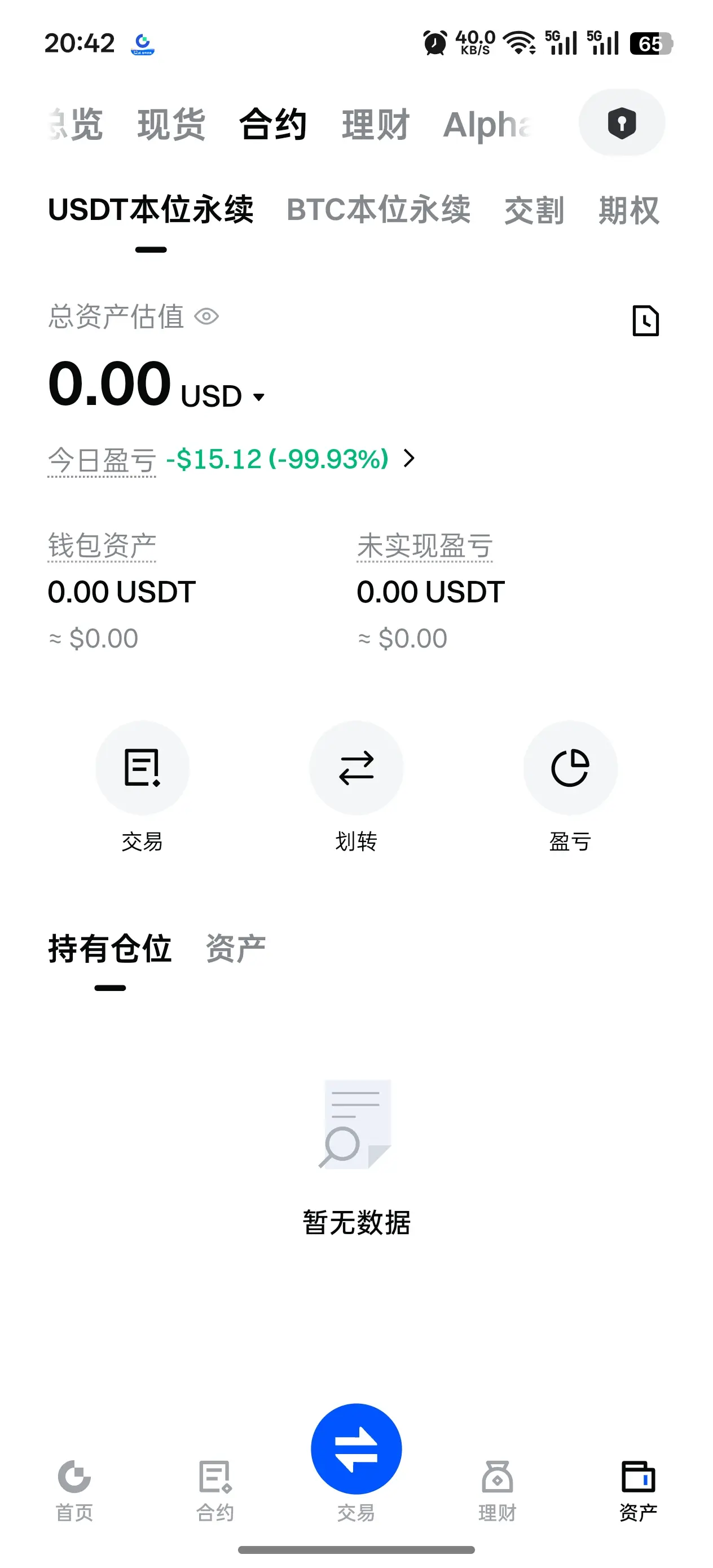The image size is (713, 1568).
Task: Select BTC本位永续 tab
Action: pos(378,210)
